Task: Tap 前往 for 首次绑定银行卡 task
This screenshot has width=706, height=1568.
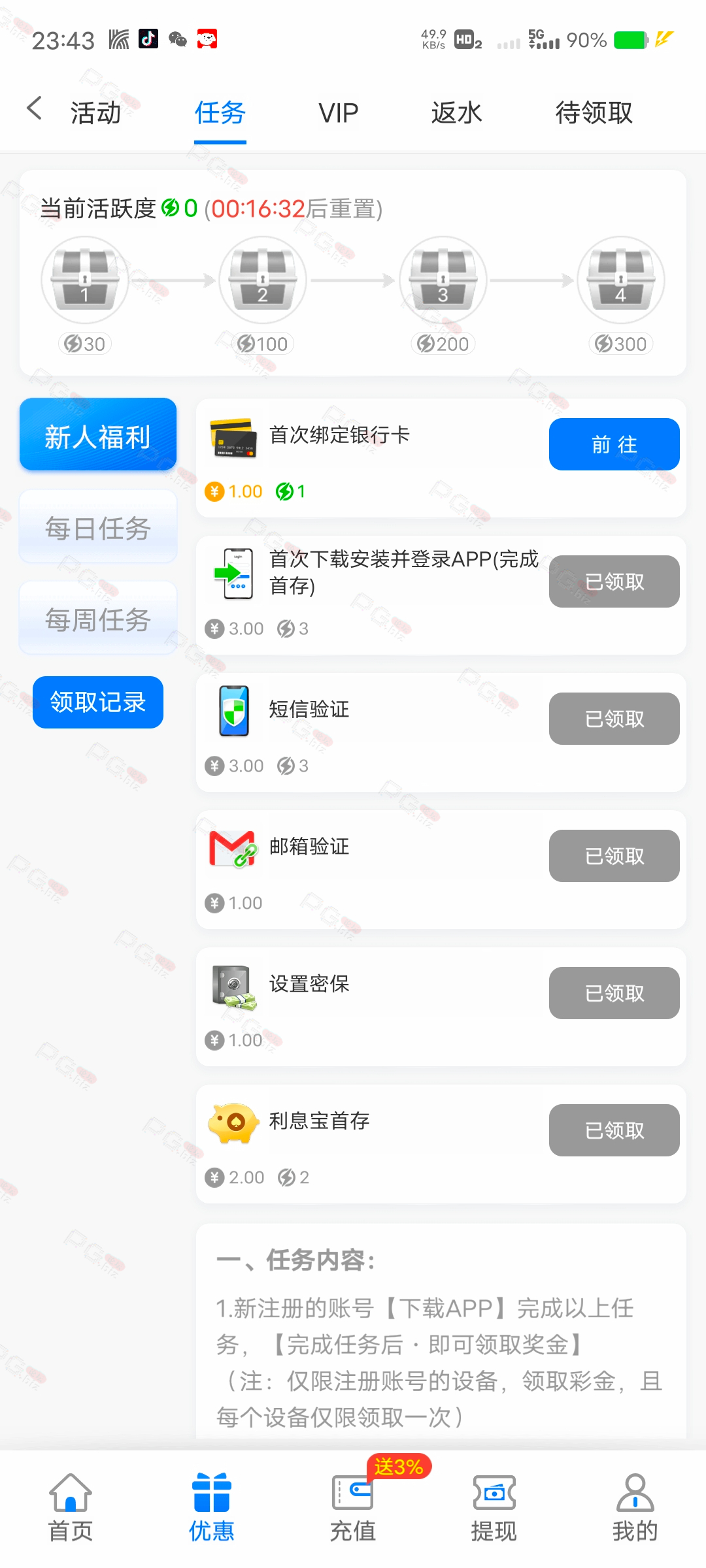Action: click(614, 444)
